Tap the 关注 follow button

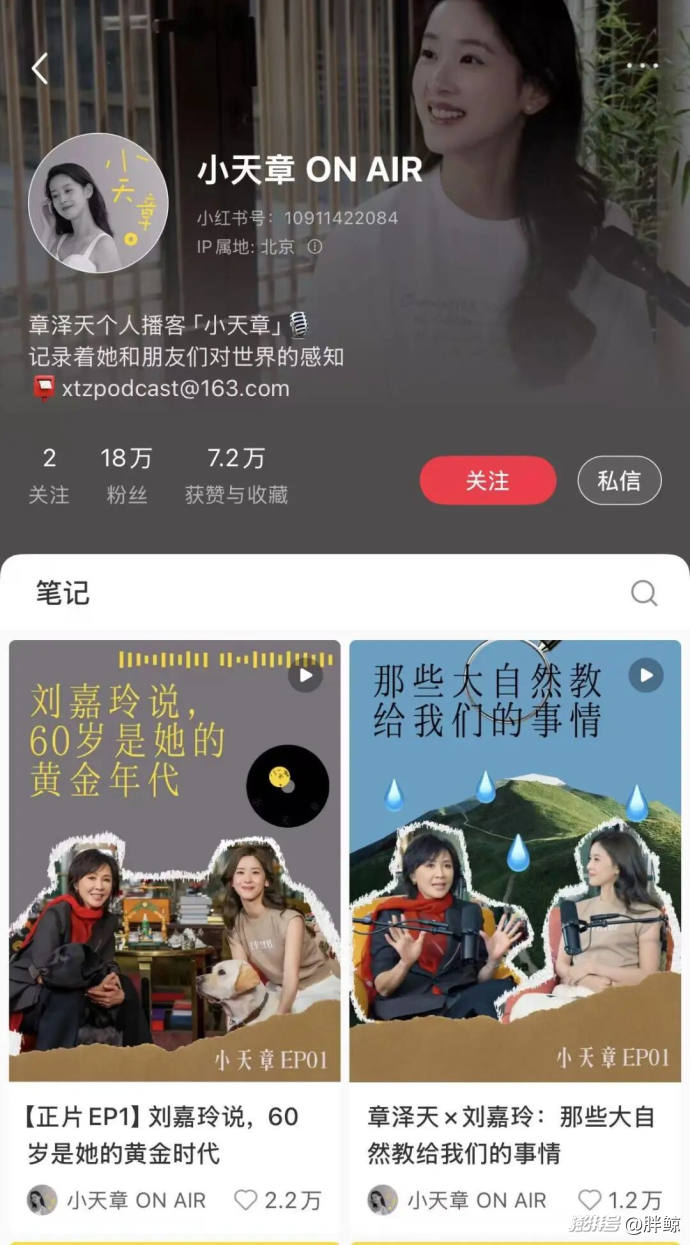coord(487,481)
